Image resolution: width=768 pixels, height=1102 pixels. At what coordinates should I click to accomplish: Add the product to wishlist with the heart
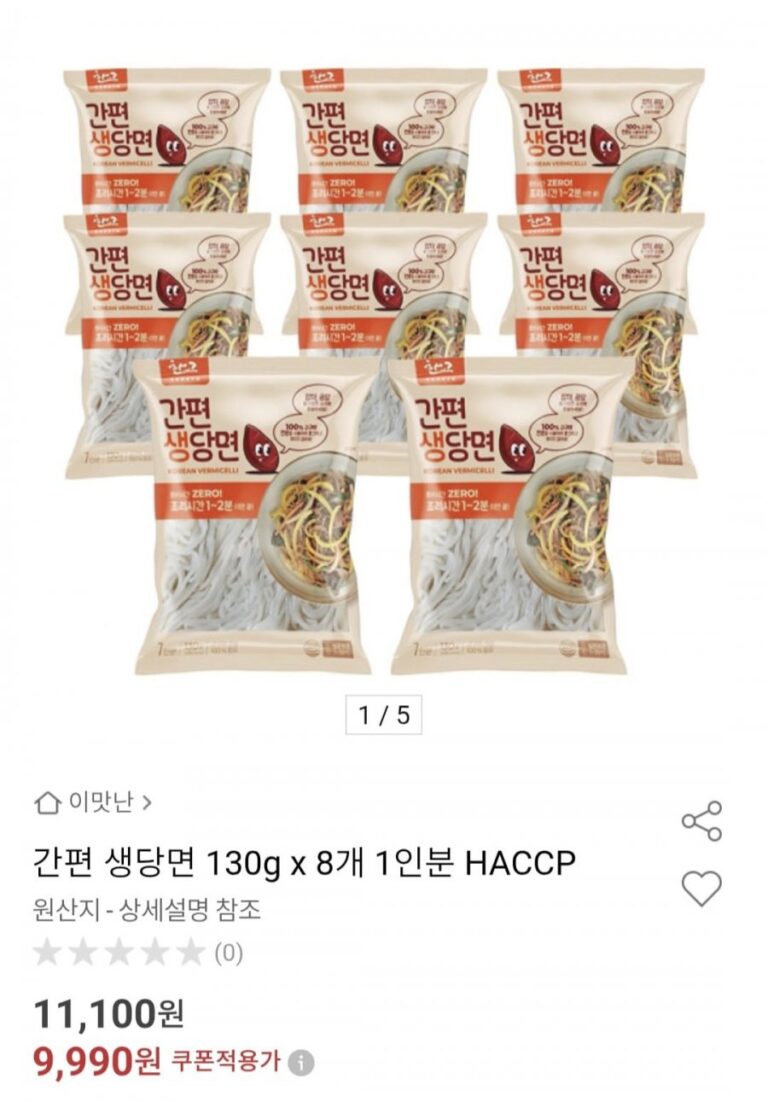pos(701,887)
